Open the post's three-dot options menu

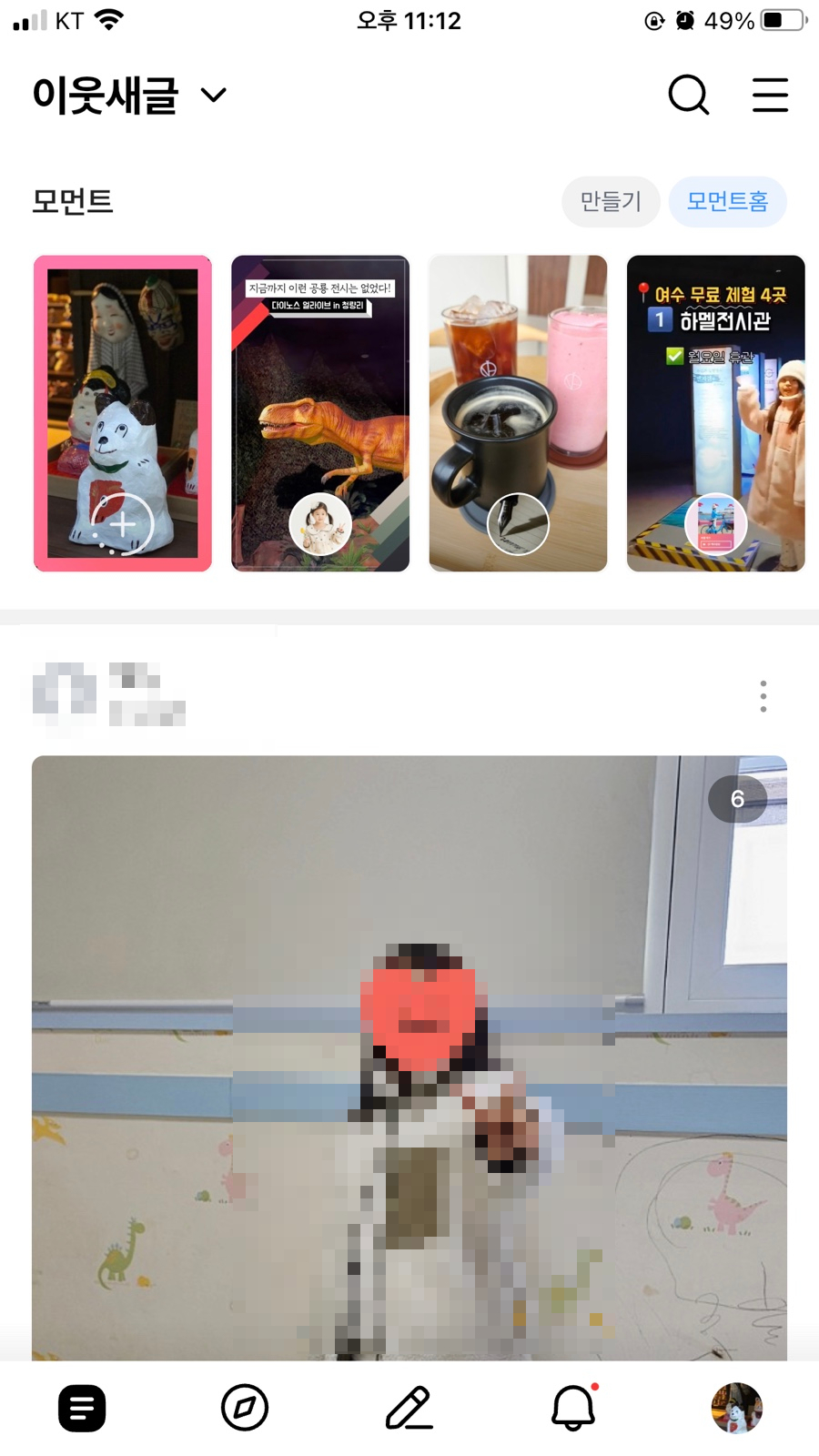click(763, 696)
